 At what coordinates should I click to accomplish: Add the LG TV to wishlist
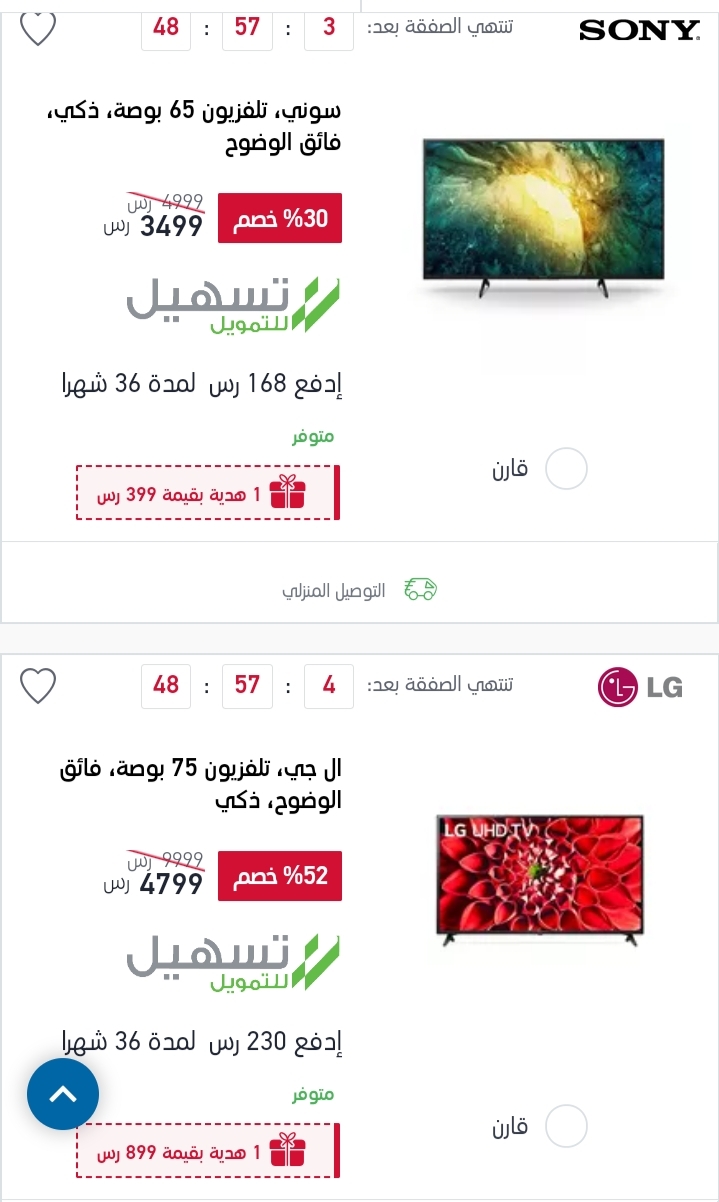point(38,686)
